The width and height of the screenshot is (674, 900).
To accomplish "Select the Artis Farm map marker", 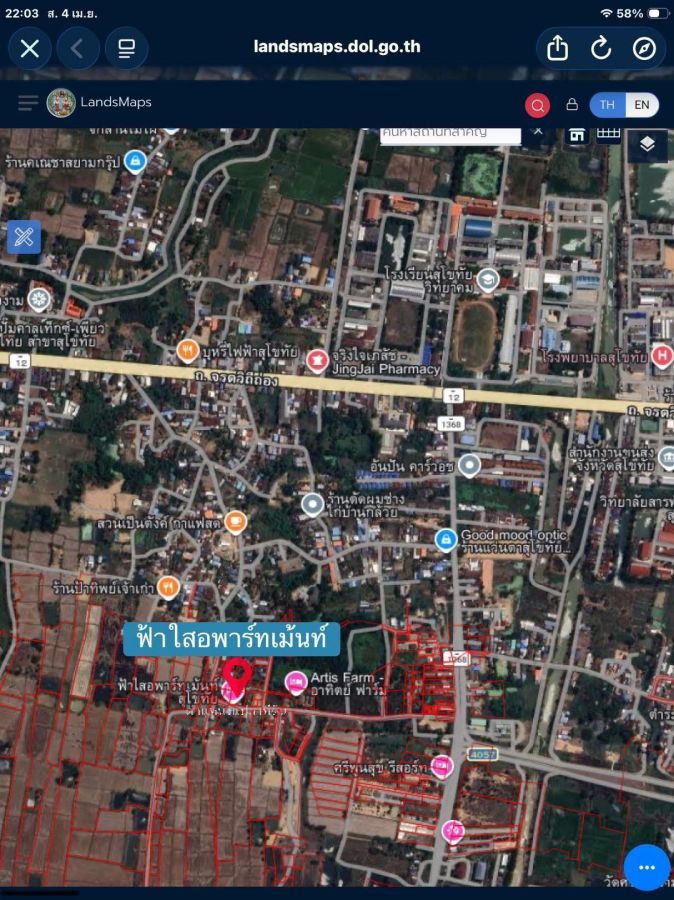I will point(296,682).
